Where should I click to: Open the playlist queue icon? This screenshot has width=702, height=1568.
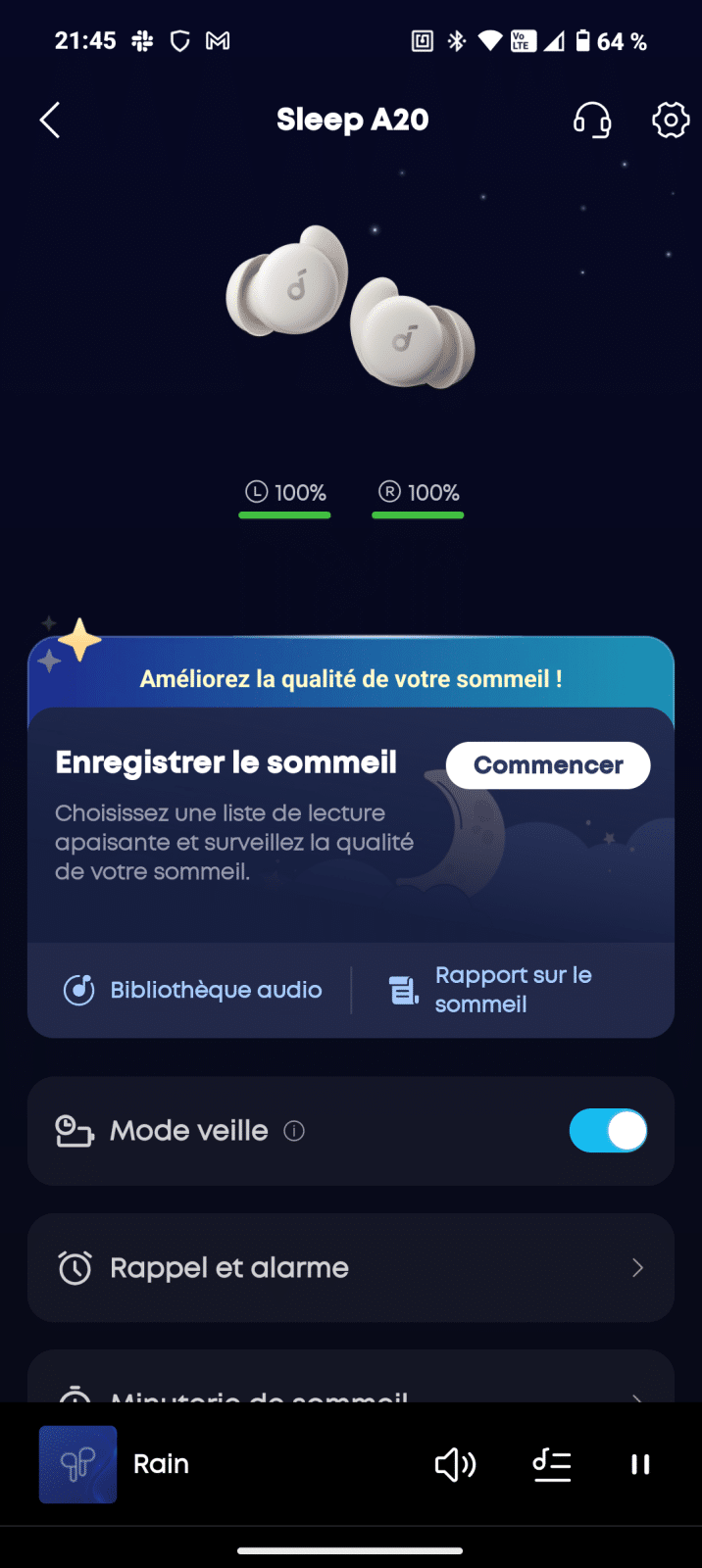tap(552, 1464)
